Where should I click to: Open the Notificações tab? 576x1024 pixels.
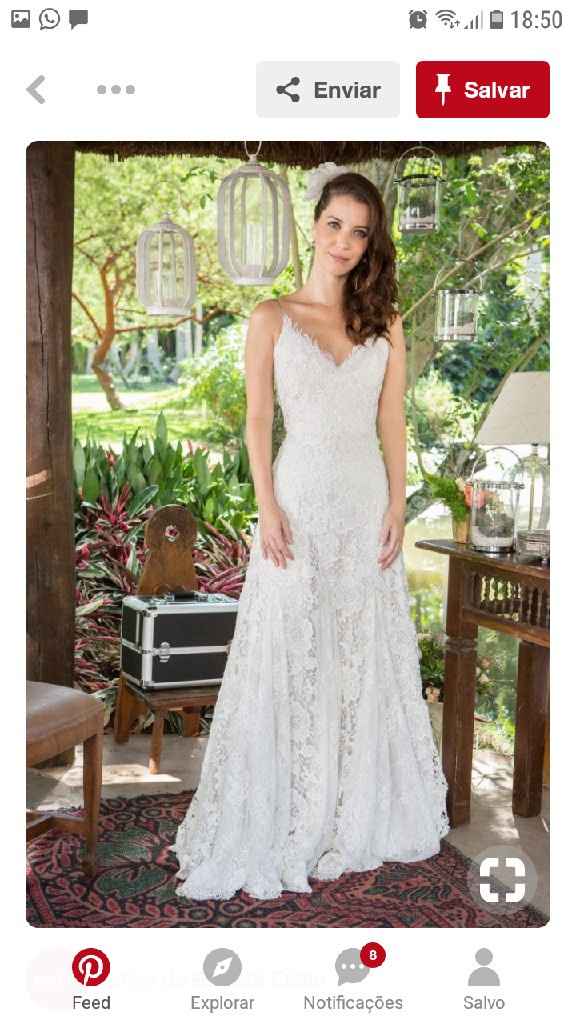coord(353,980)
